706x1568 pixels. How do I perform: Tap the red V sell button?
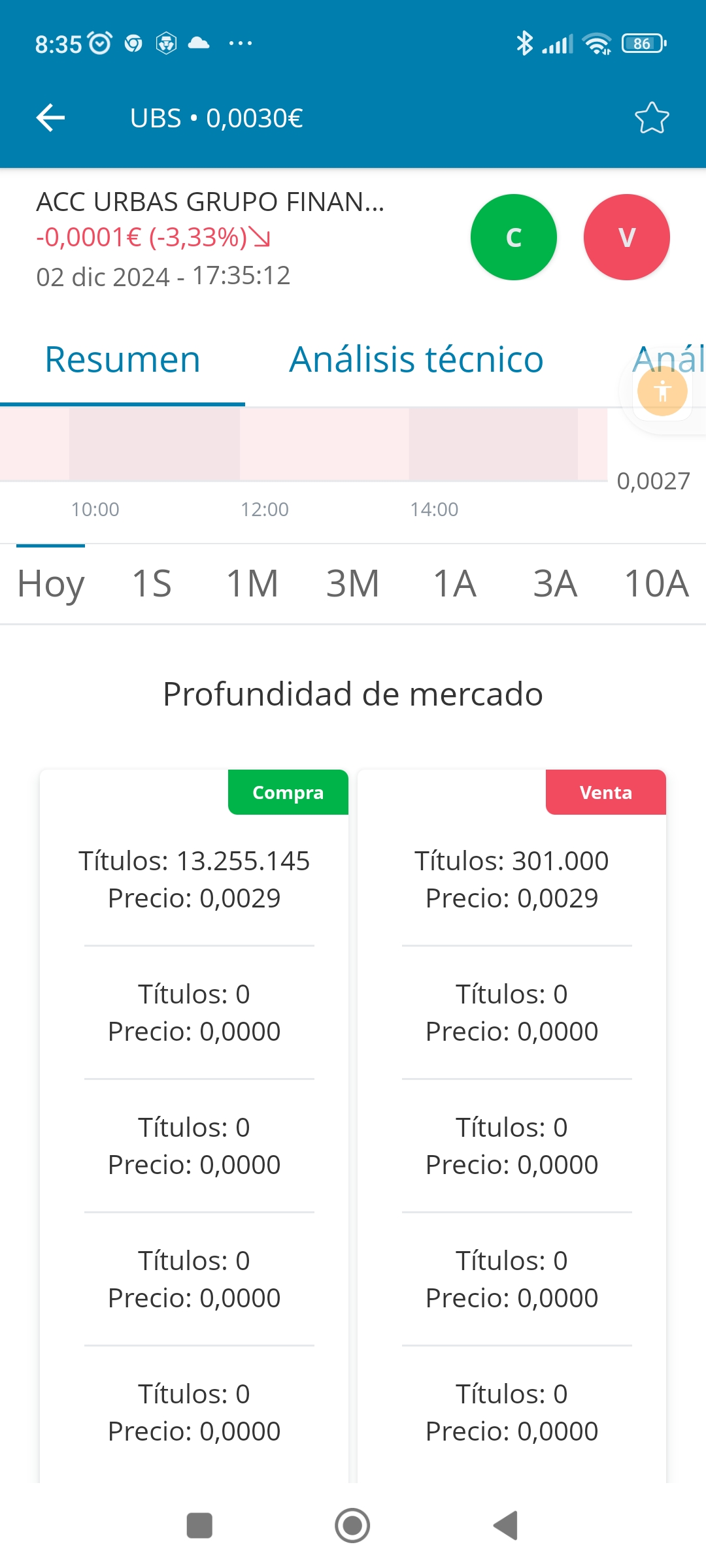tap(627, 237)
